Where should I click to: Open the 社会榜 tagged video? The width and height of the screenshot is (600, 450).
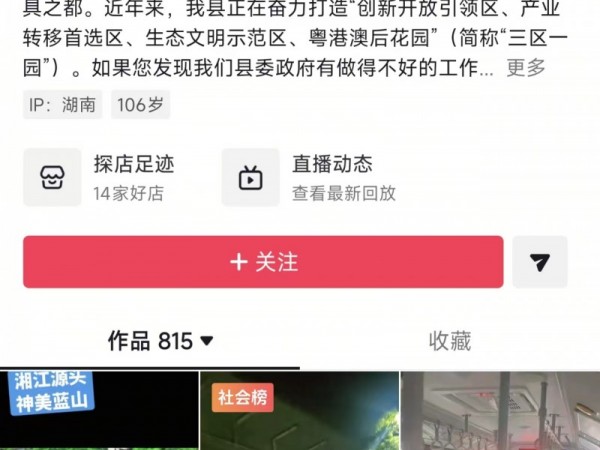[298, 412]
